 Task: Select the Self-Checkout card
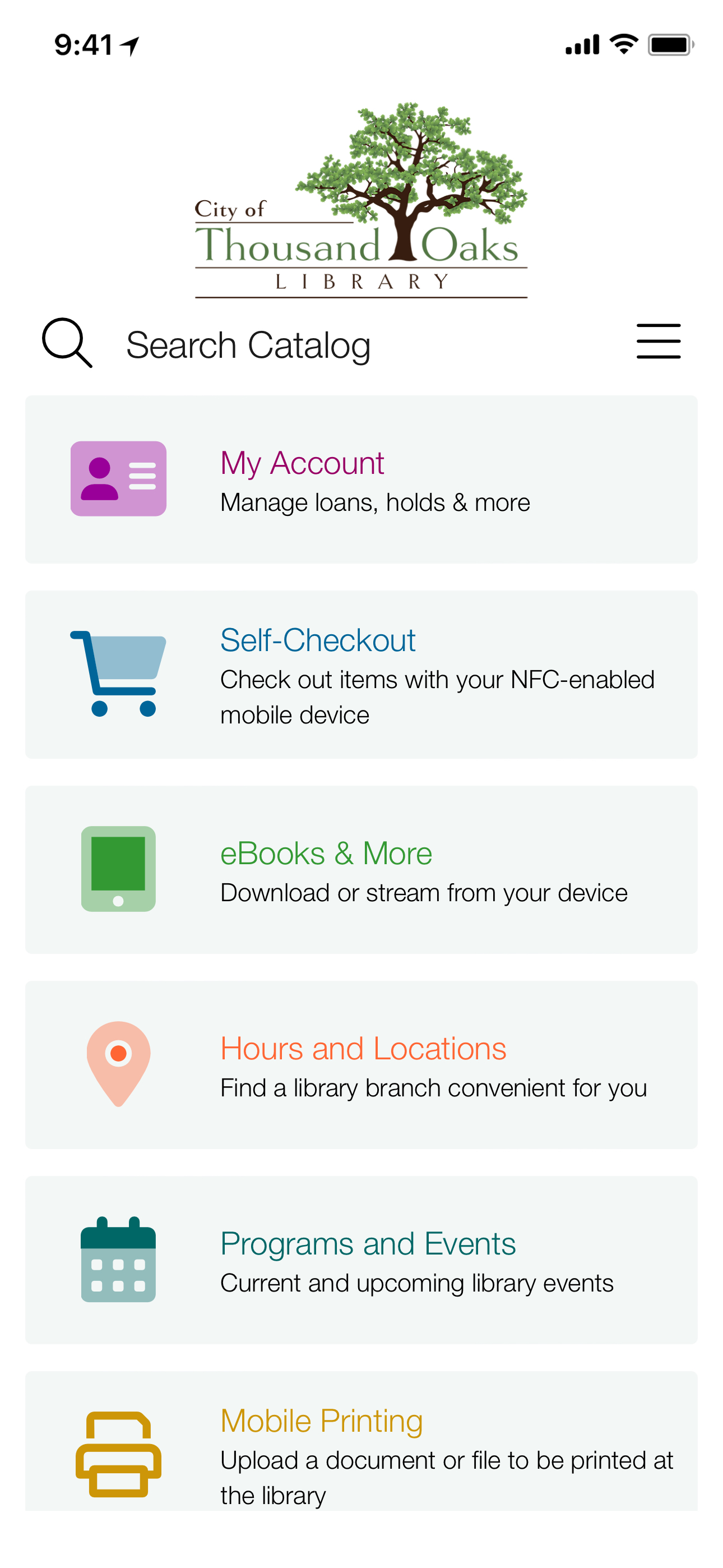[x=361, y=675]
